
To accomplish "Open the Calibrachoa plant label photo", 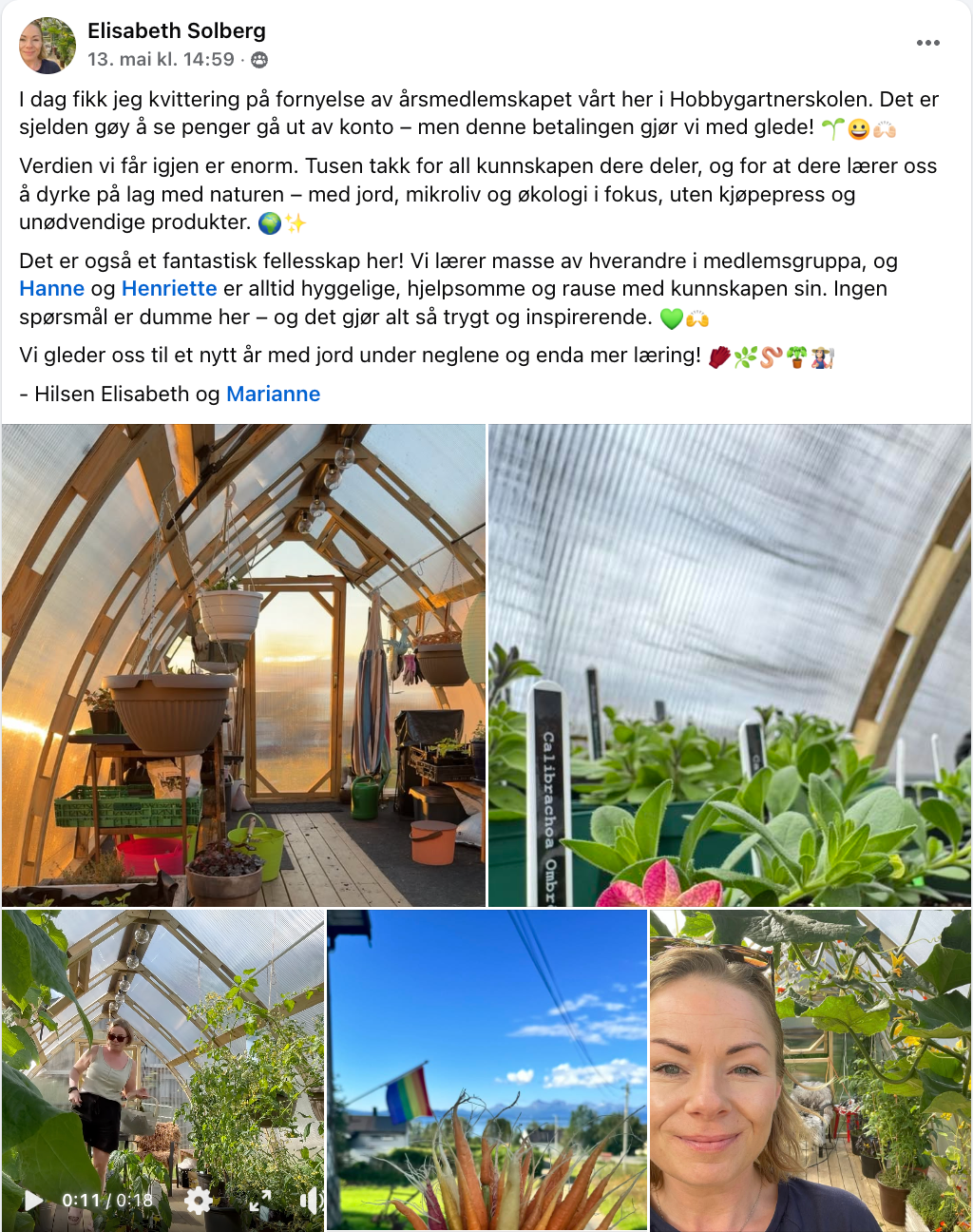I will (729, 664).
